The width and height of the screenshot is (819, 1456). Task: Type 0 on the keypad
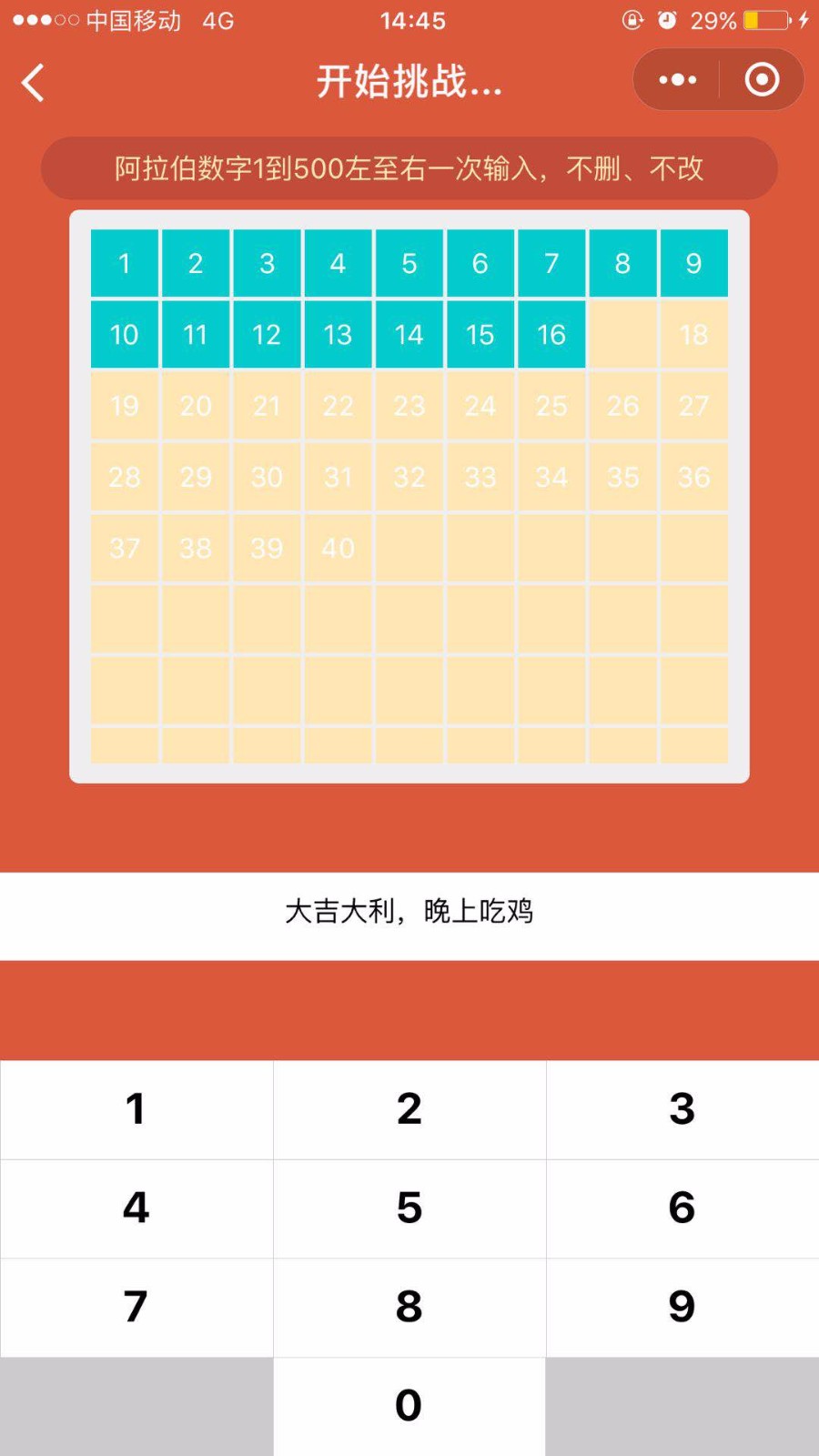(x=409, y=1406)
